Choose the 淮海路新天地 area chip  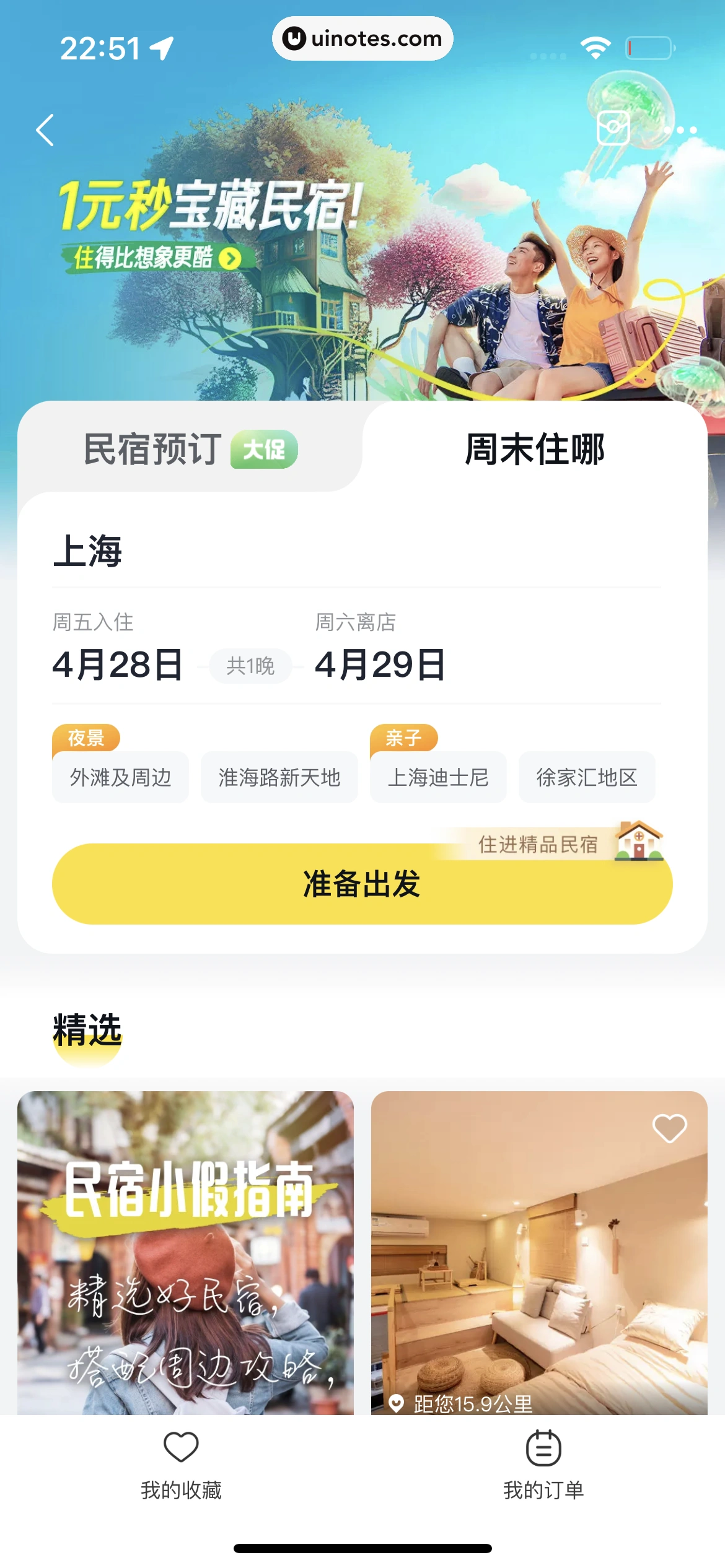(x=279, y=777)
